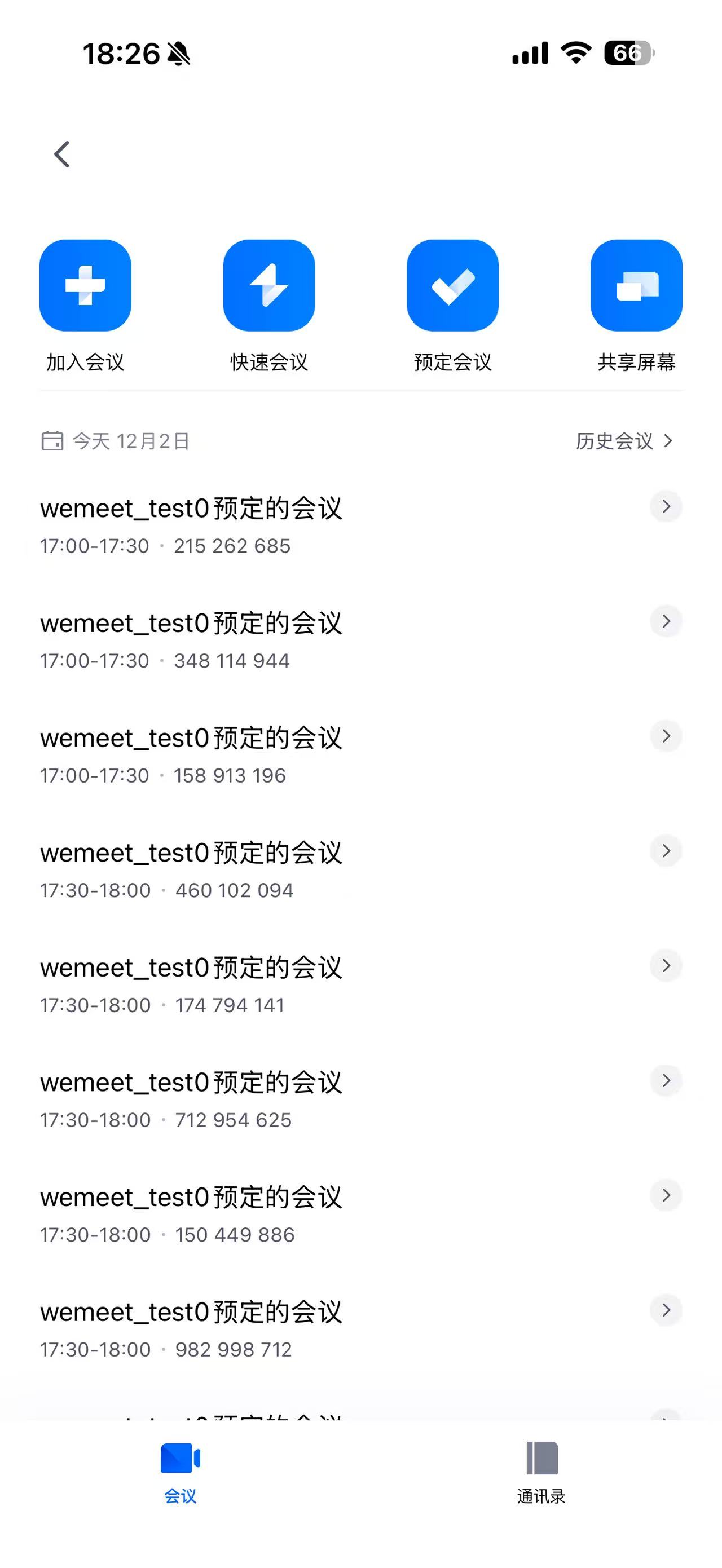Open the meeting with ID 215 262 685

tap(359, 525)
